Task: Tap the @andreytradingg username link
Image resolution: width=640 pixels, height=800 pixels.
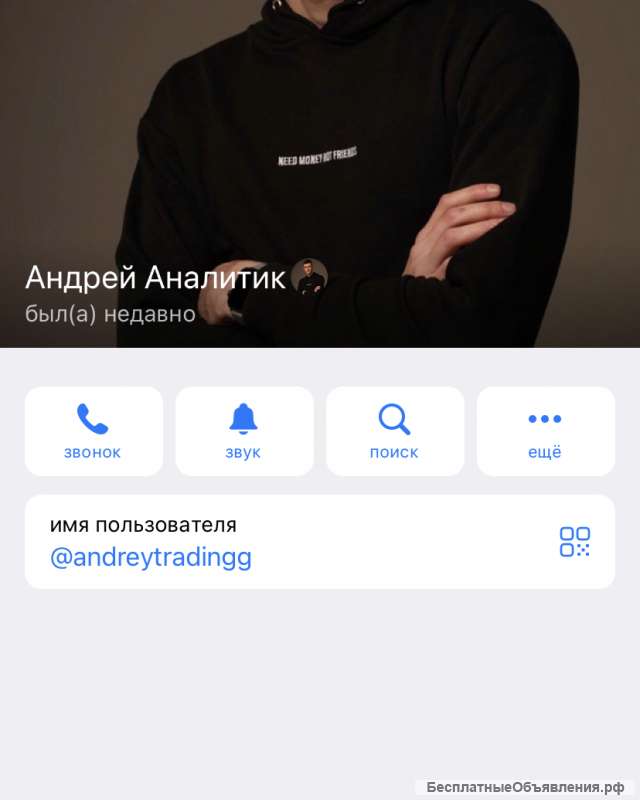Action: pyautogui.click(x=151, y=558)
